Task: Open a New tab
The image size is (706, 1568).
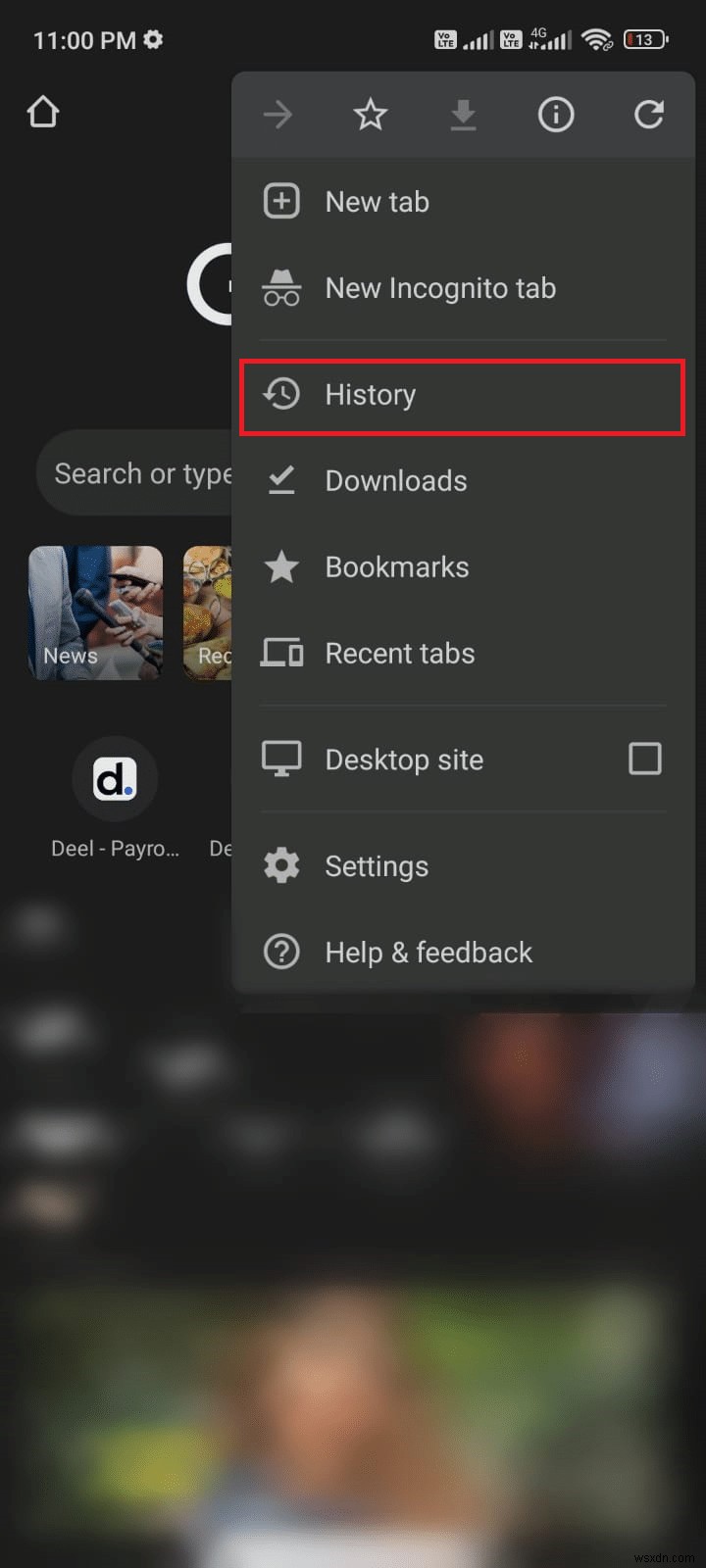Action: (x=378, y=202)
